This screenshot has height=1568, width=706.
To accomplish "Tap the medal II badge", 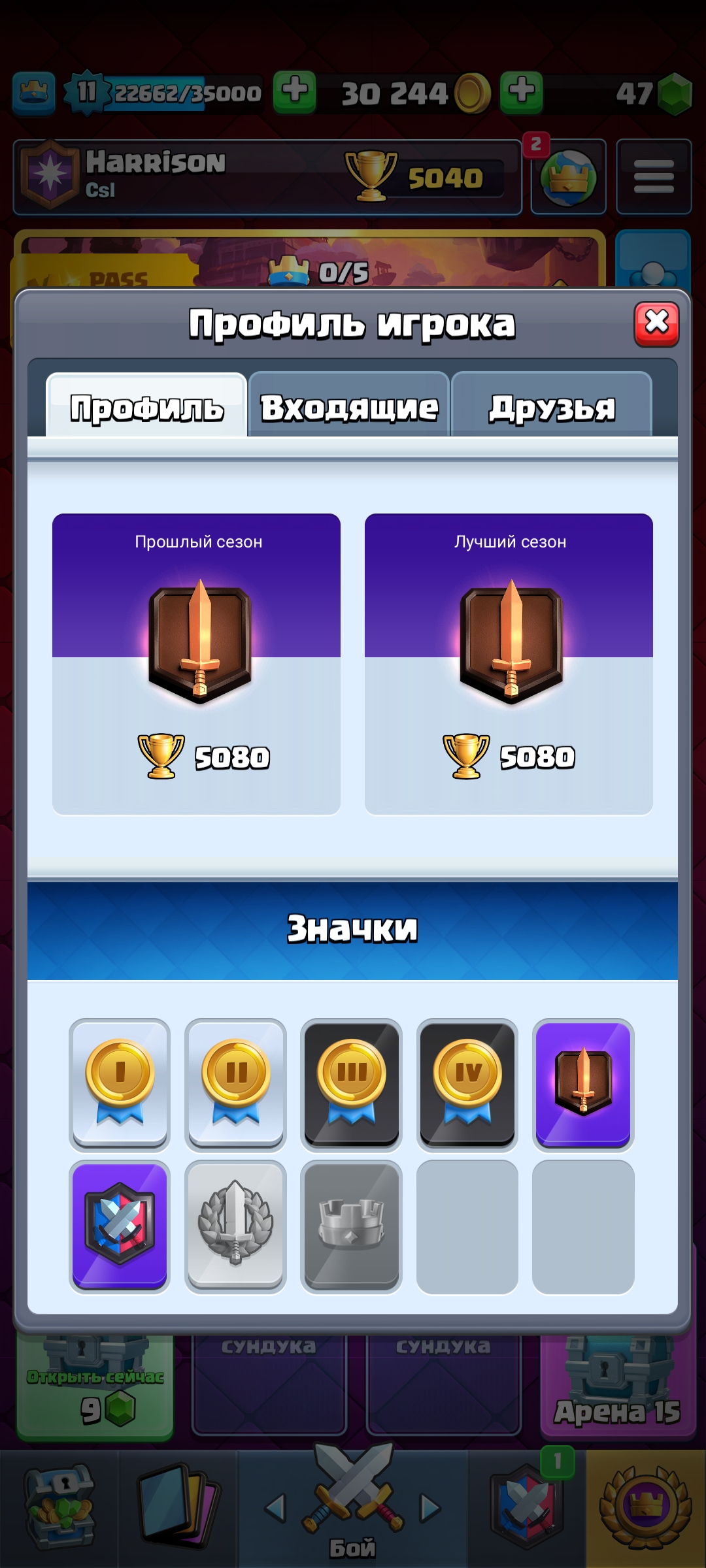I will pos(235,1085).
